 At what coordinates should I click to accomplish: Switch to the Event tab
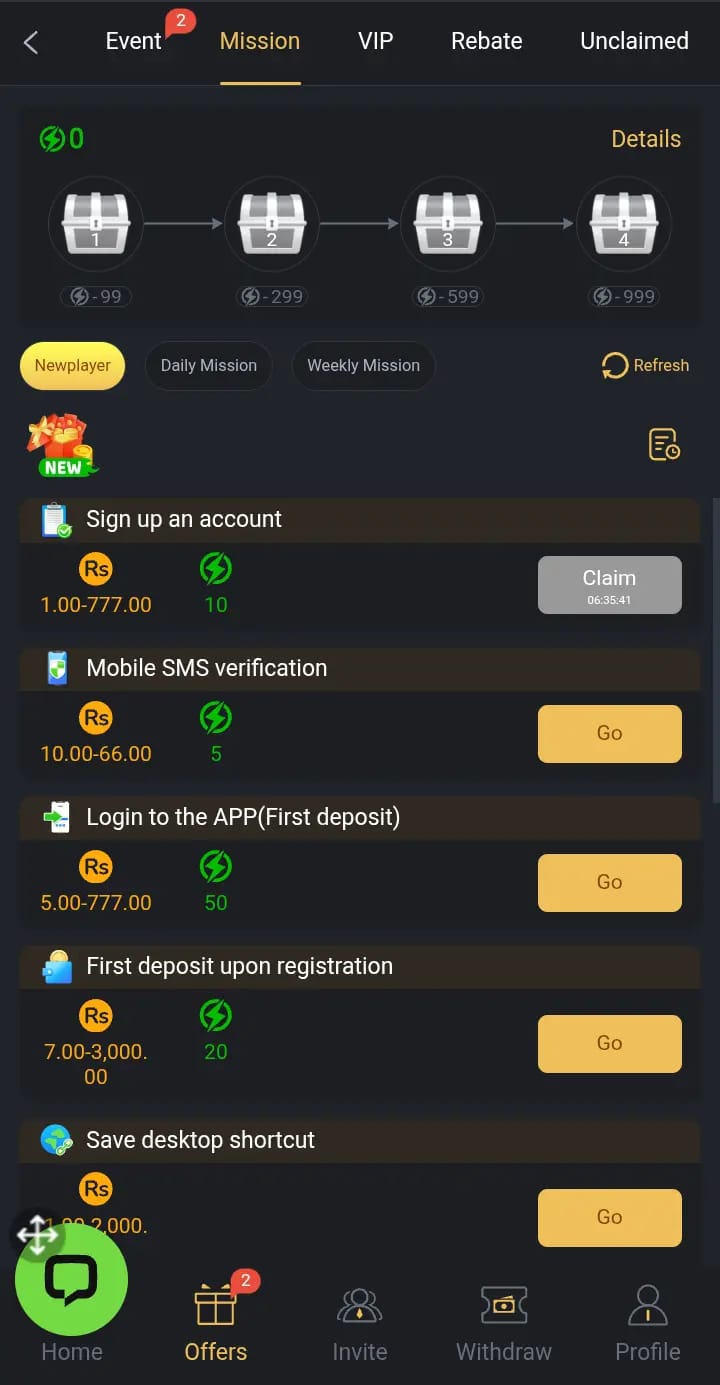point(133,41)
